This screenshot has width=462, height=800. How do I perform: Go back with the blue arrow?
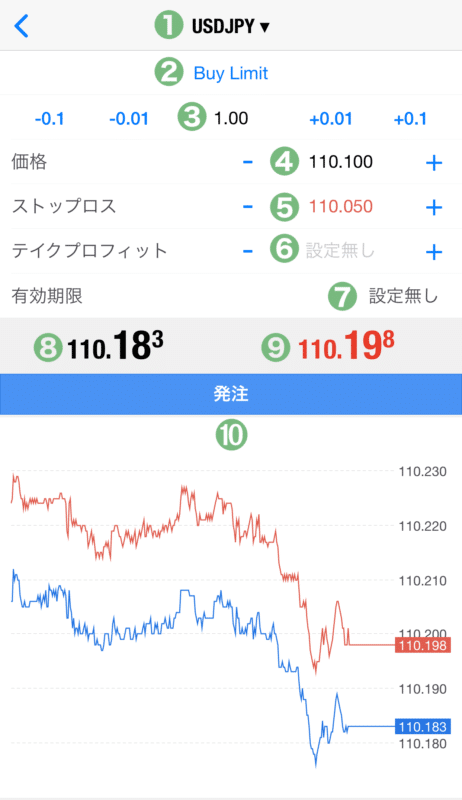click(x=21, y=26)
